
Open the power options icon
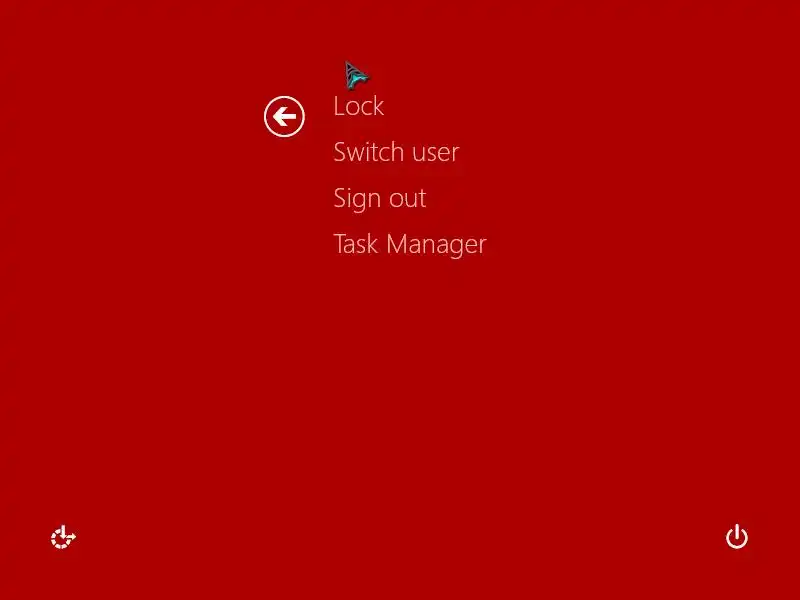coord(736,537)
